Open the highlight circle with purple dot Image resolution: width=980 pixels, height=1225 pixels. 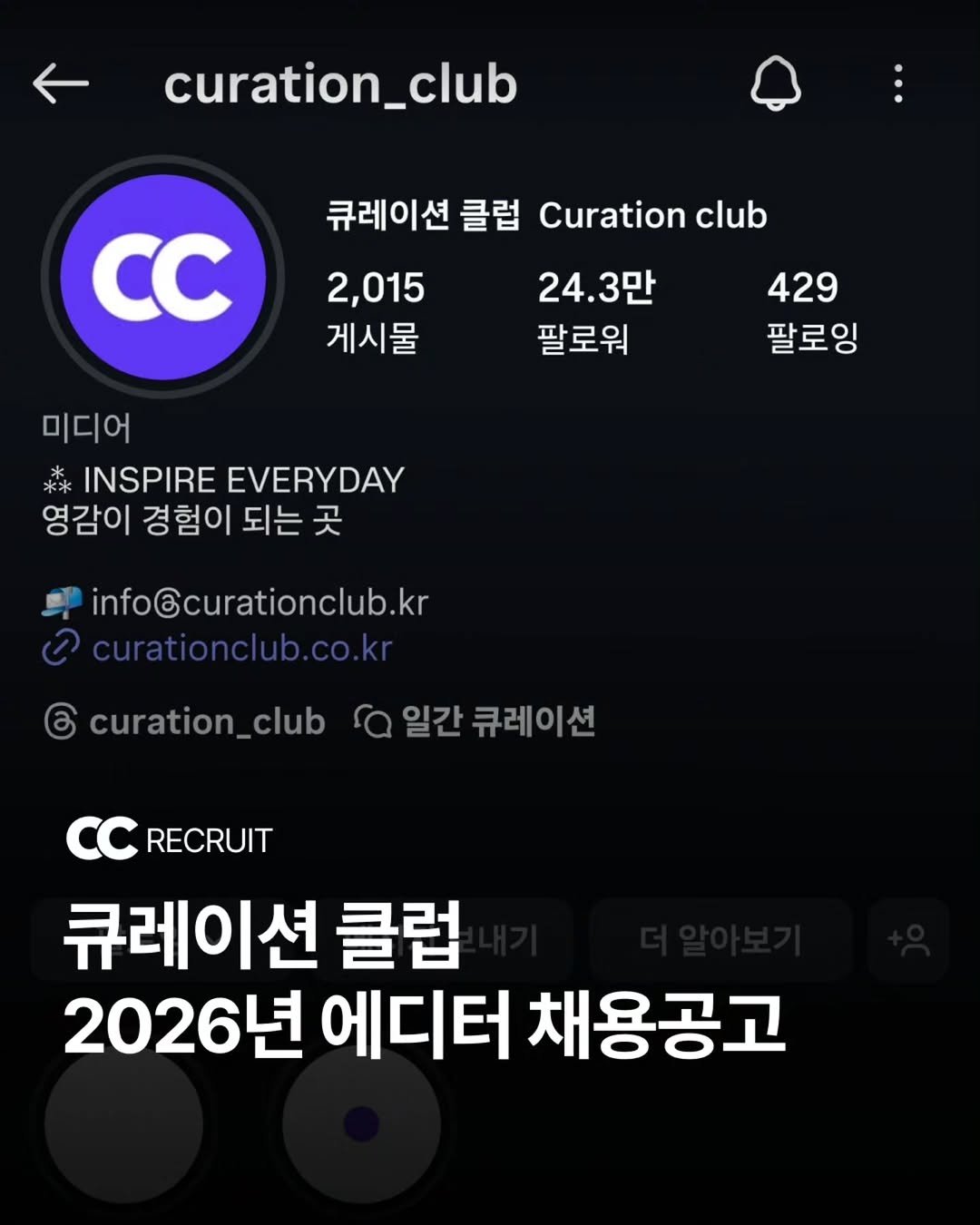point(360,1122)
